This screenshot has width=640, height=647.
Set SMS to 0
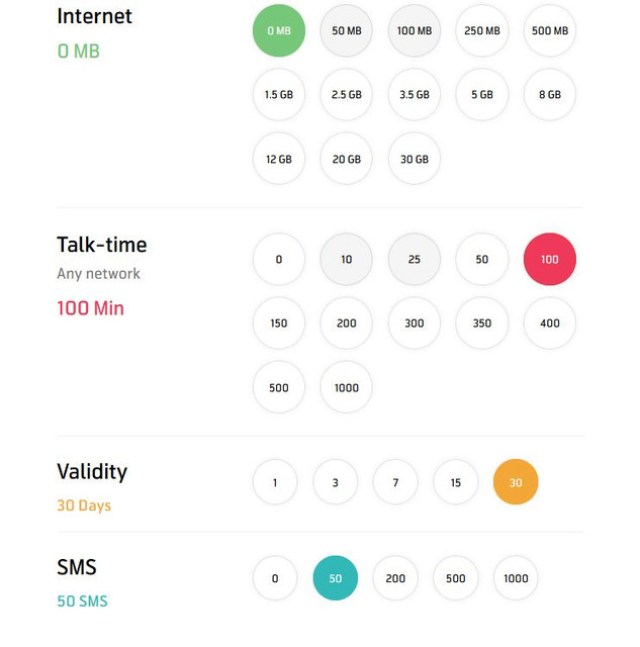pyautogui.click(x=275, y=578)
